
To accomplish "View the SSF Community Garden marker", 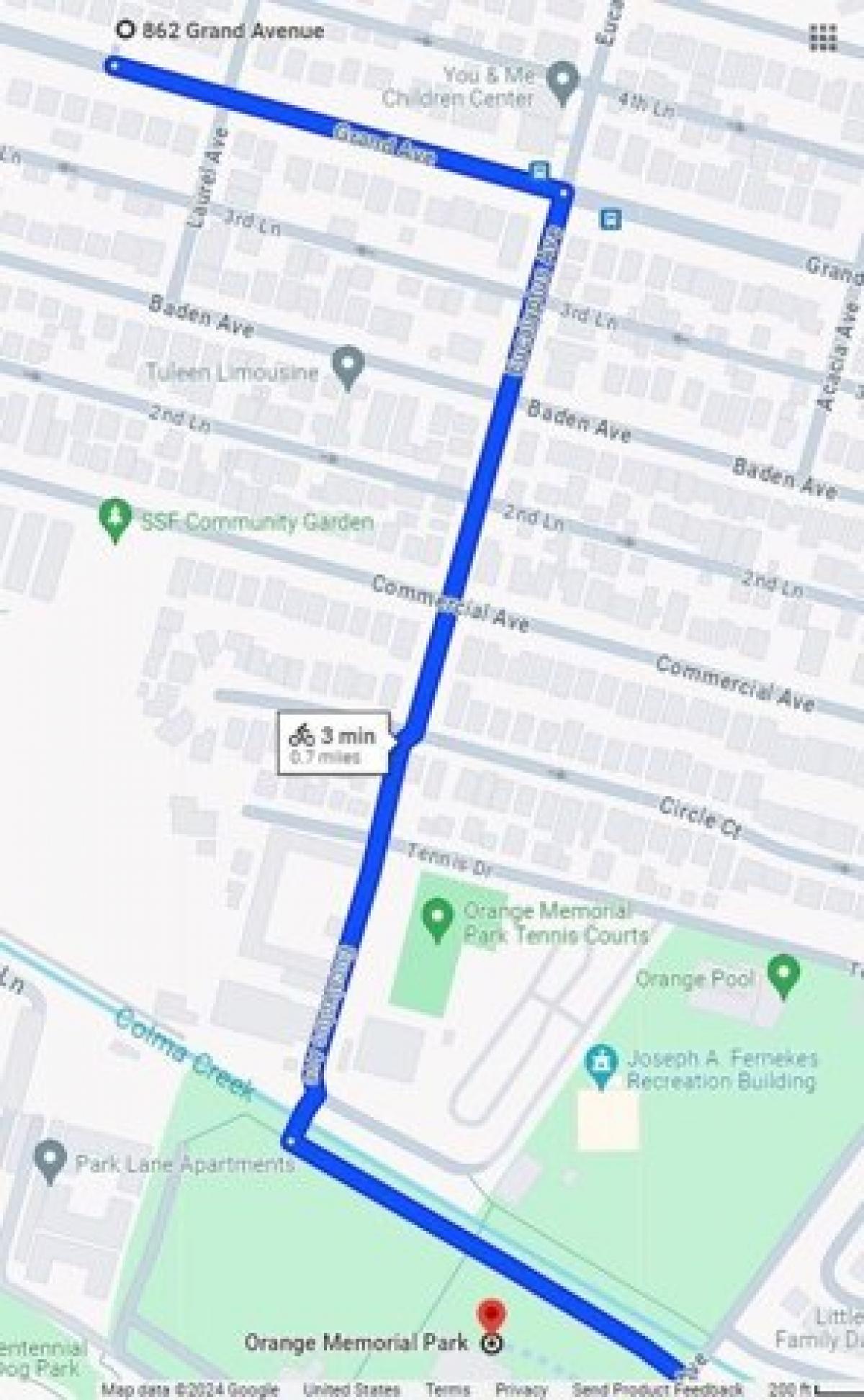I will coord(115,519).
